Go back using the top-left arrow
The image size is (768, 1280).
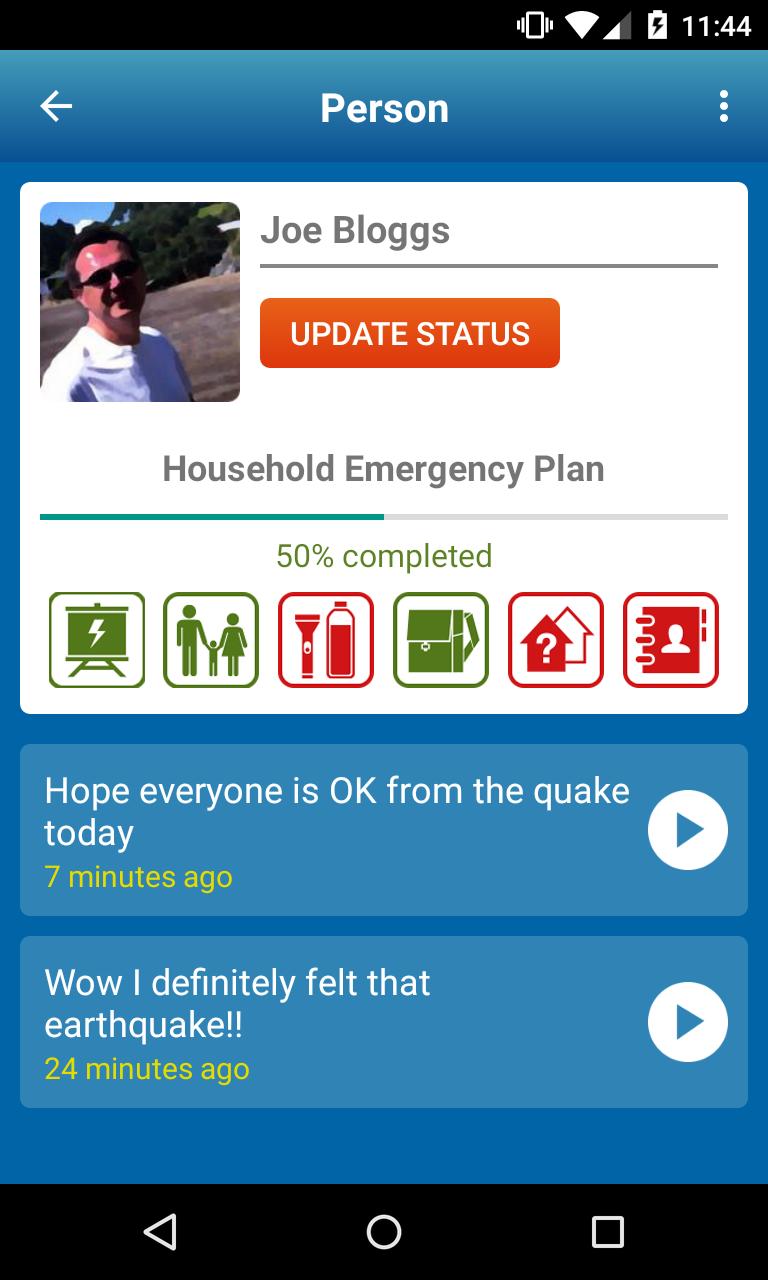coord(56,107)
